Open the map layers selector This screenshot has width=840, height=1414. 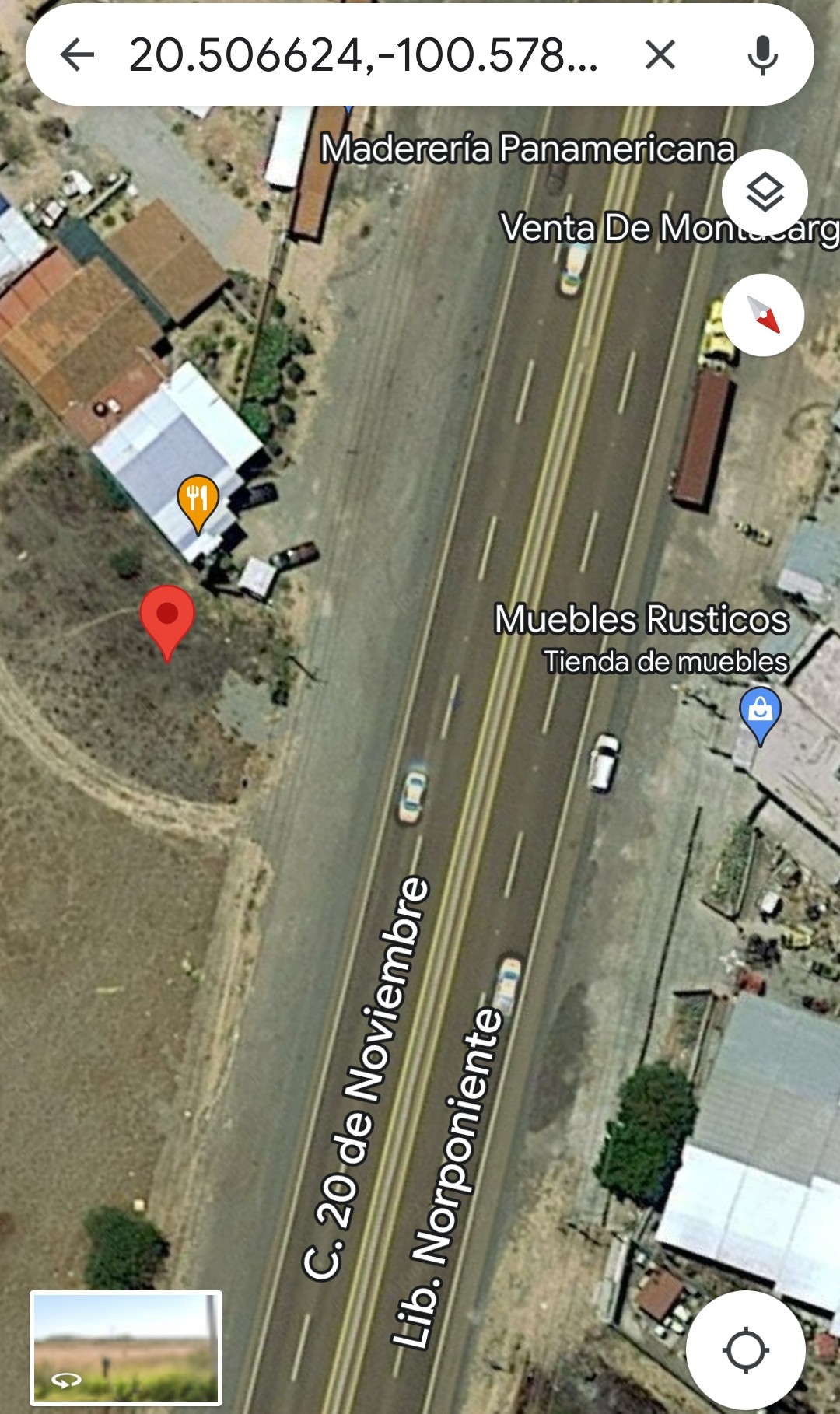coord(765,192)
